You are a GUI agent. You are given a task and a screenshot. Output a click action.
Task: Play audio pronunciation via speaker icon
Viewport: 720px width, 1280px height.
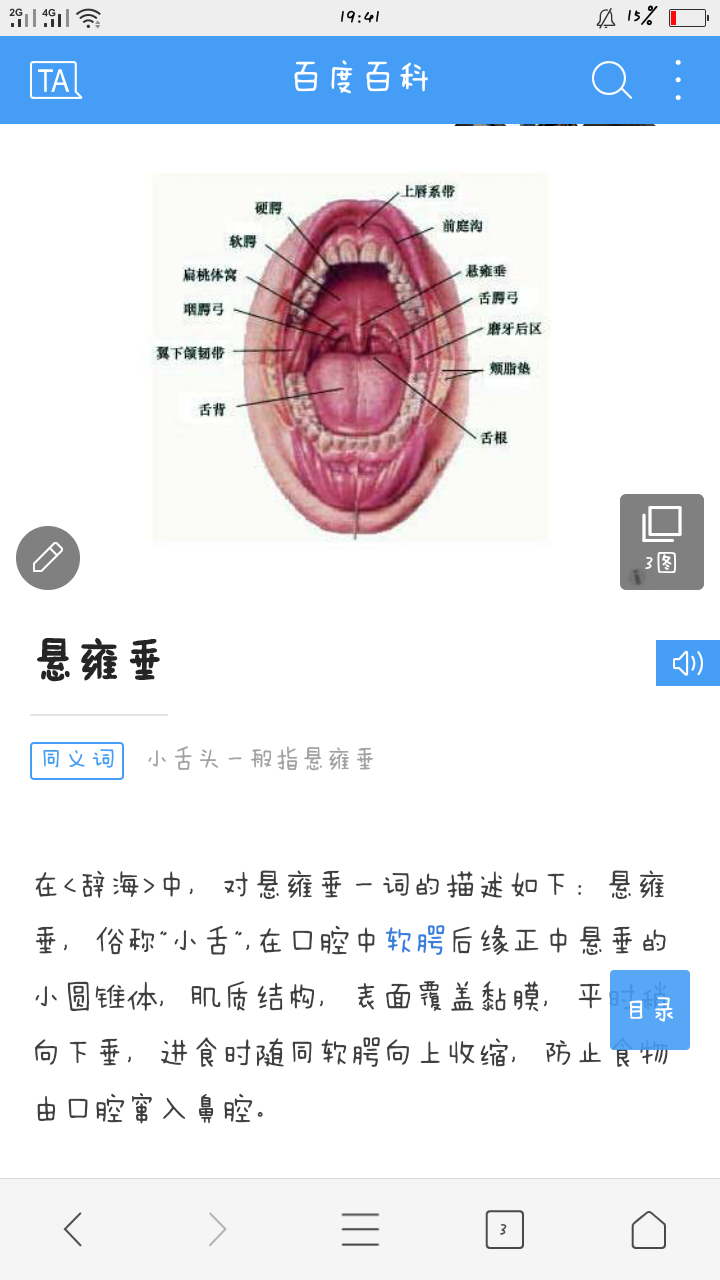coord(687,663)
